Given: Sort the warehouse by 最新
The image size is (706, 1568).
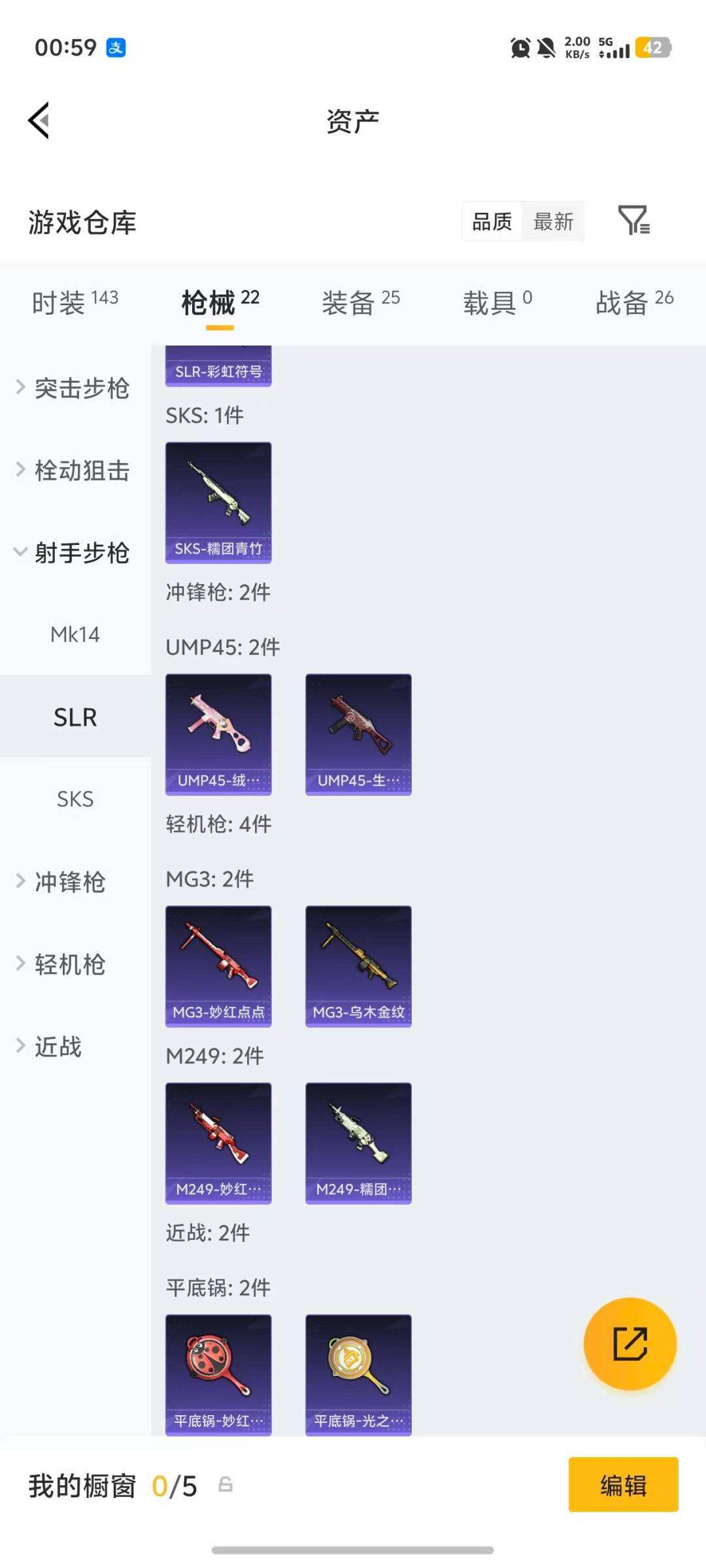Looking at the screenshot, I should pyautogui.click(x=553, y=221).
